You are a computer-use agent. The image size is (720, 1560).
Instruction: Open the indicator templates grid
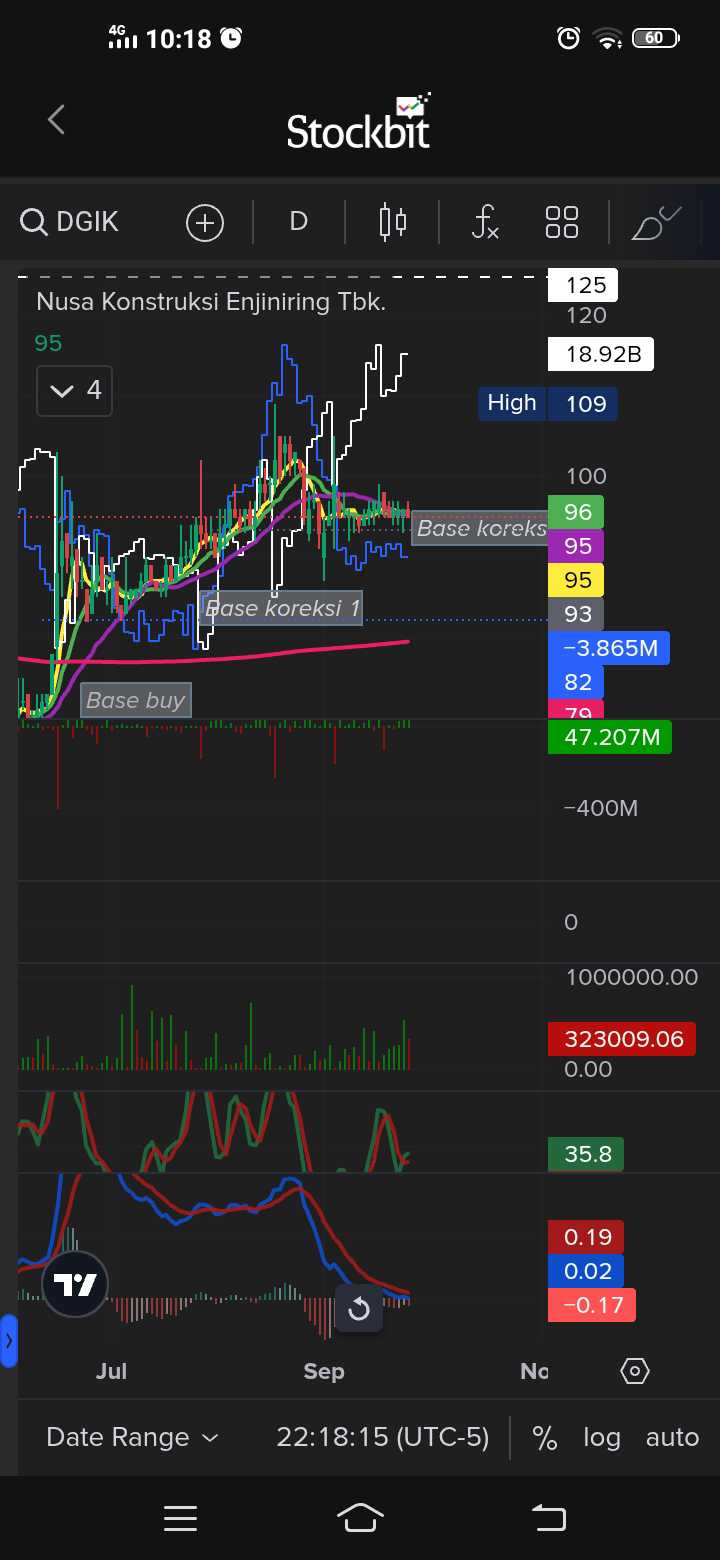pyautogui.click(x=562, y=222)
